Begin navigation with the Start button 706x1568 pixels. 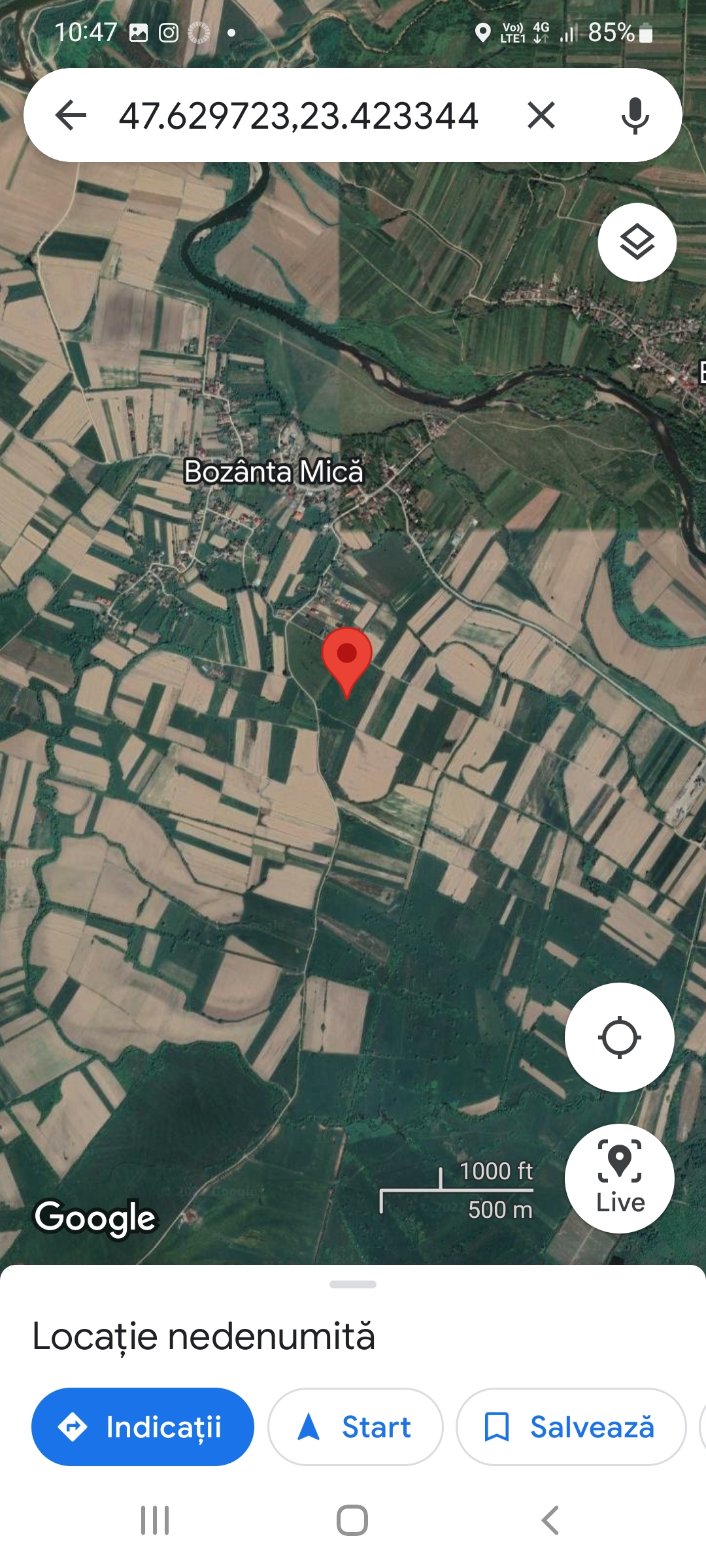point(355,1427)
